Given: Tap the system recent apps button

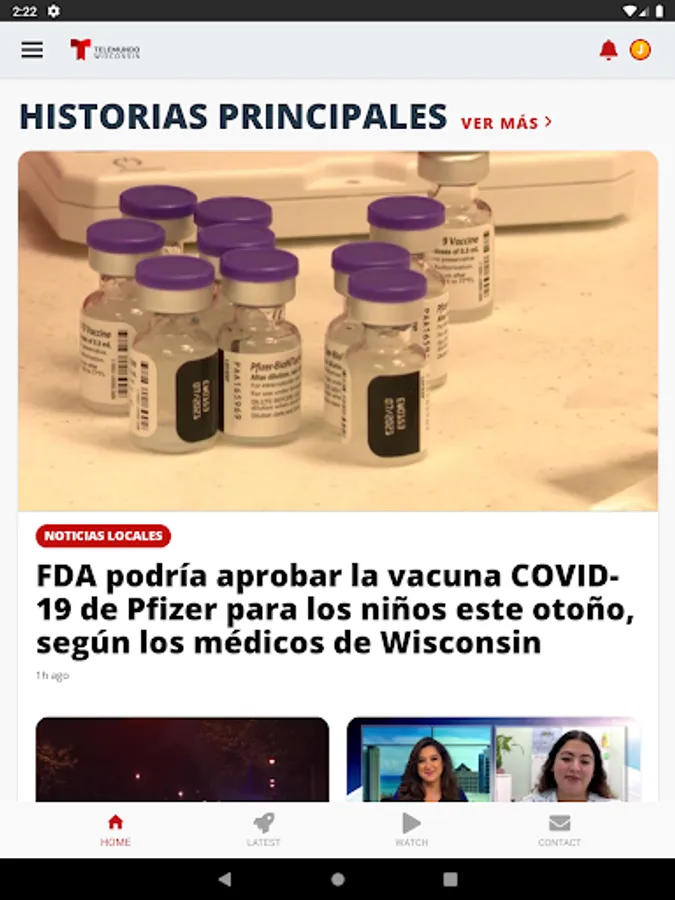Looking at the screenshot, I should click(x=450, y=879).
